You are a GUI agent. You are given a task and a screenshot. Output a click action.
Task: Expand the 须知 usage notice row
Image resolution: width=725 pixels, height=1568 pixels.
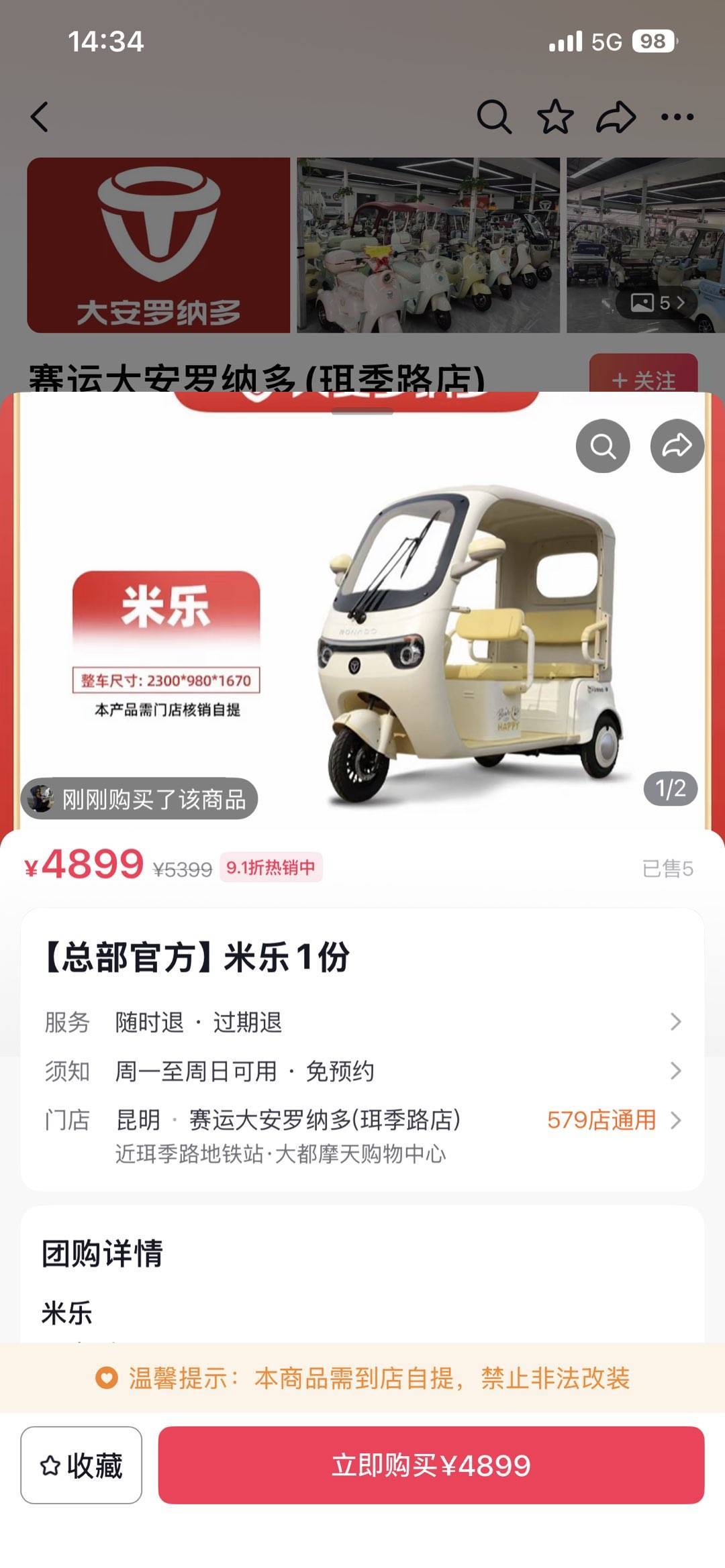[362, 1071]
